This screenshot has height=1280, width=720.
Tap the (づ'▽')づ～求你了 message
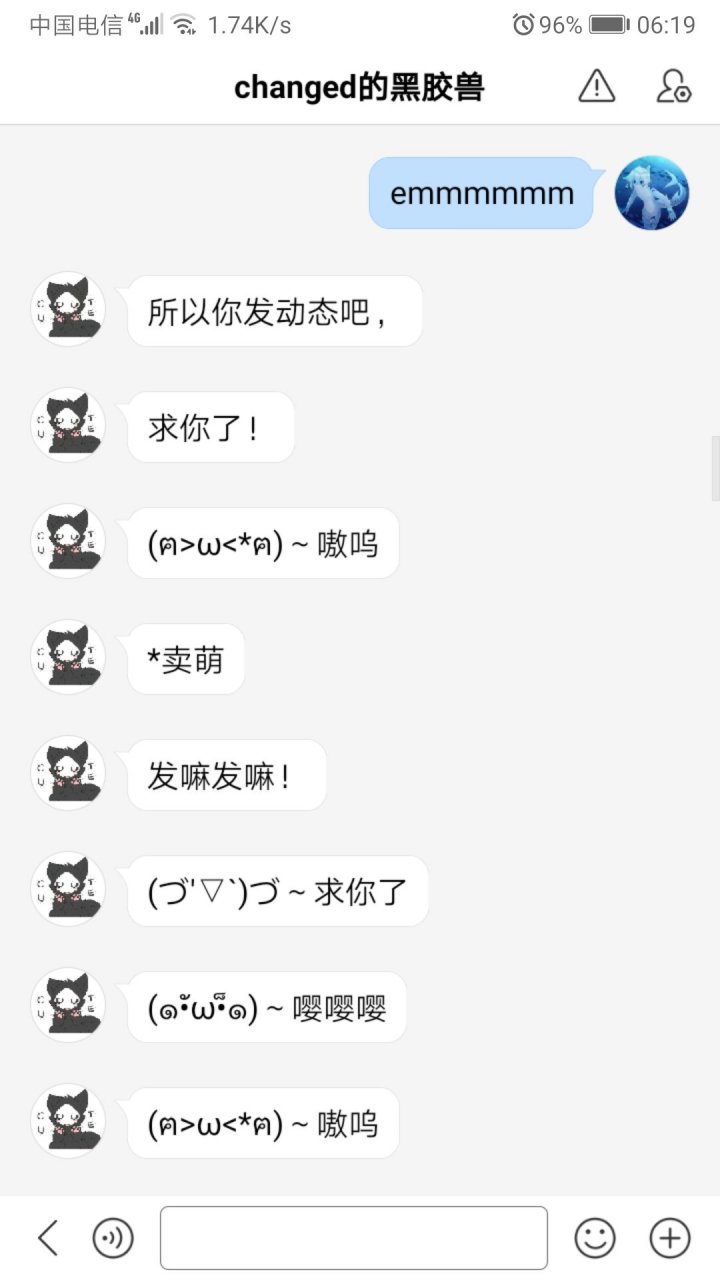(277, 891)
